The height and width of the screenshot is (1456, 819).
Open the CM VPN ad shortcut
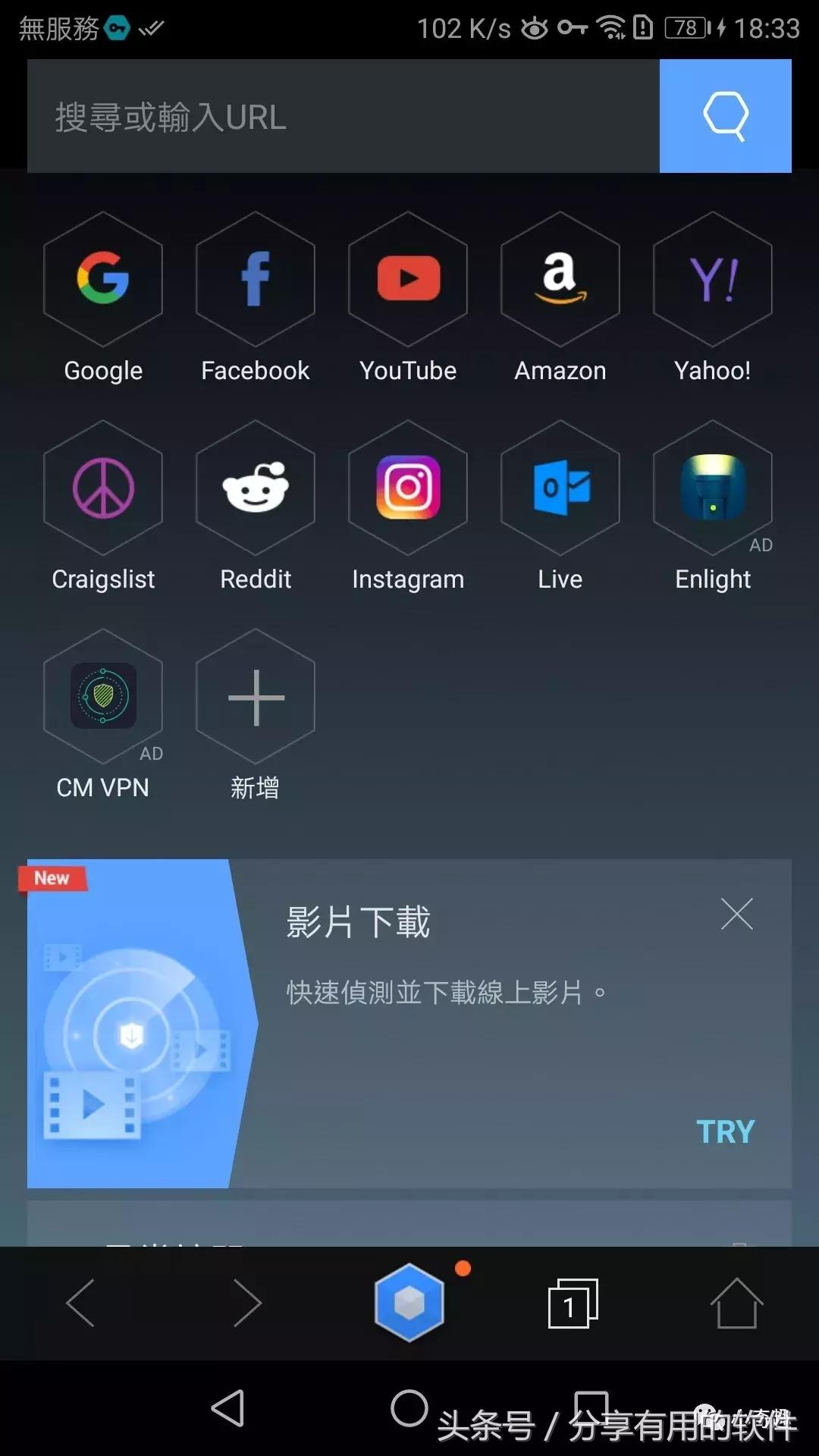click(103, 696)
